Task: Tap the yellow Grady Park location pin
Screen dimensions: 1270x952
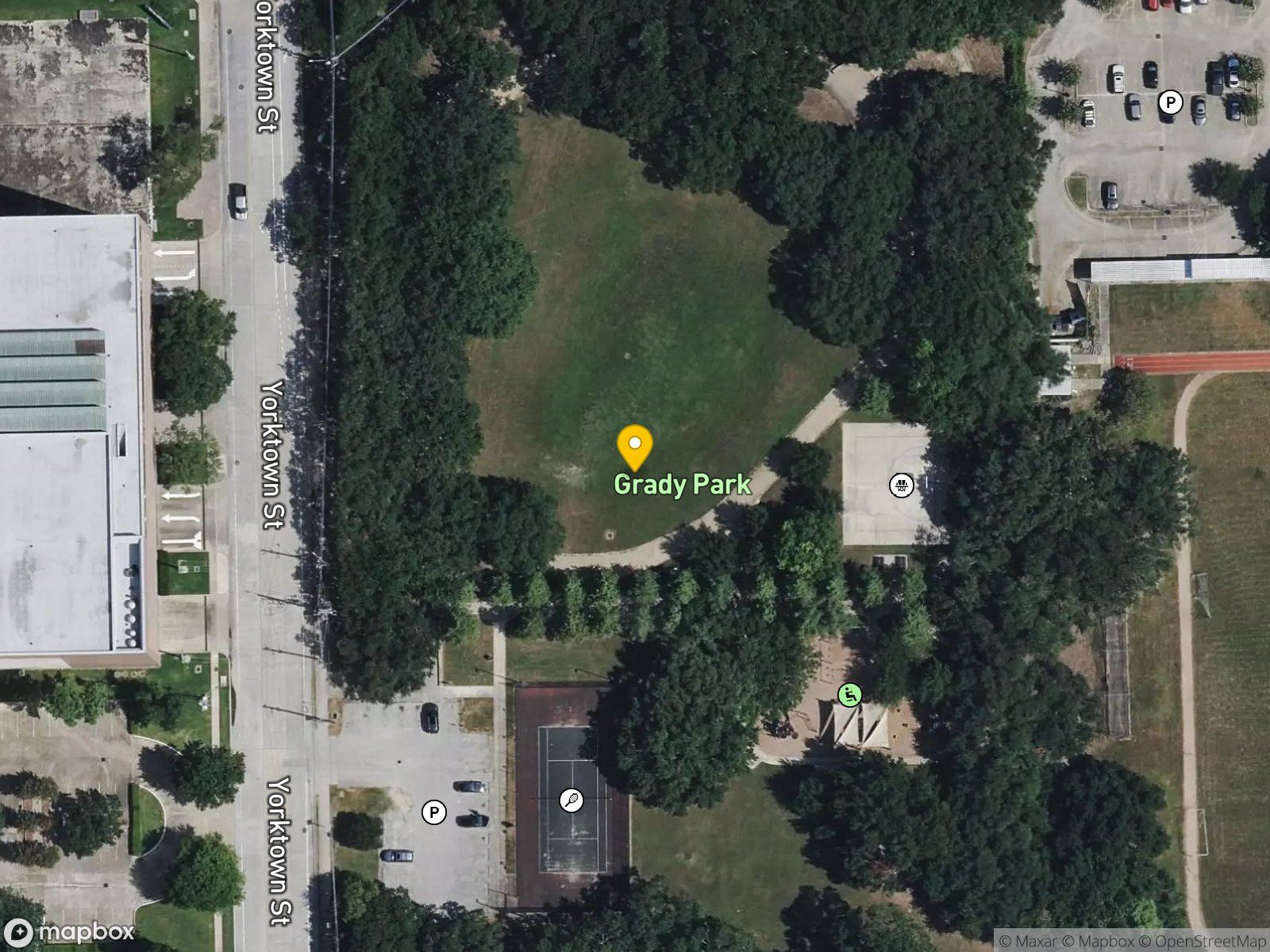Action: 635,448
